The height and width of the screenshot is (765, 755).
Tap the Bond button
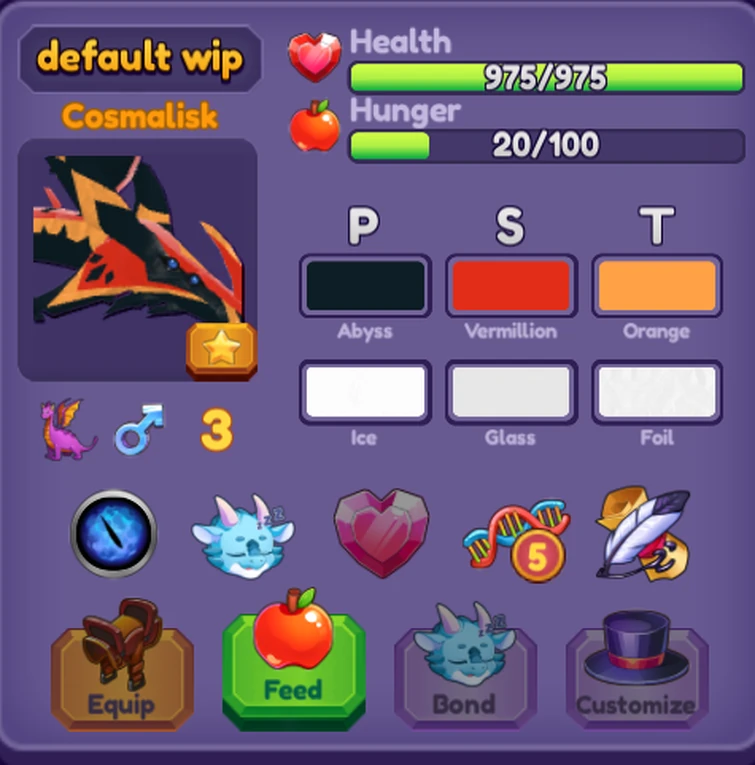coord(464,668)
